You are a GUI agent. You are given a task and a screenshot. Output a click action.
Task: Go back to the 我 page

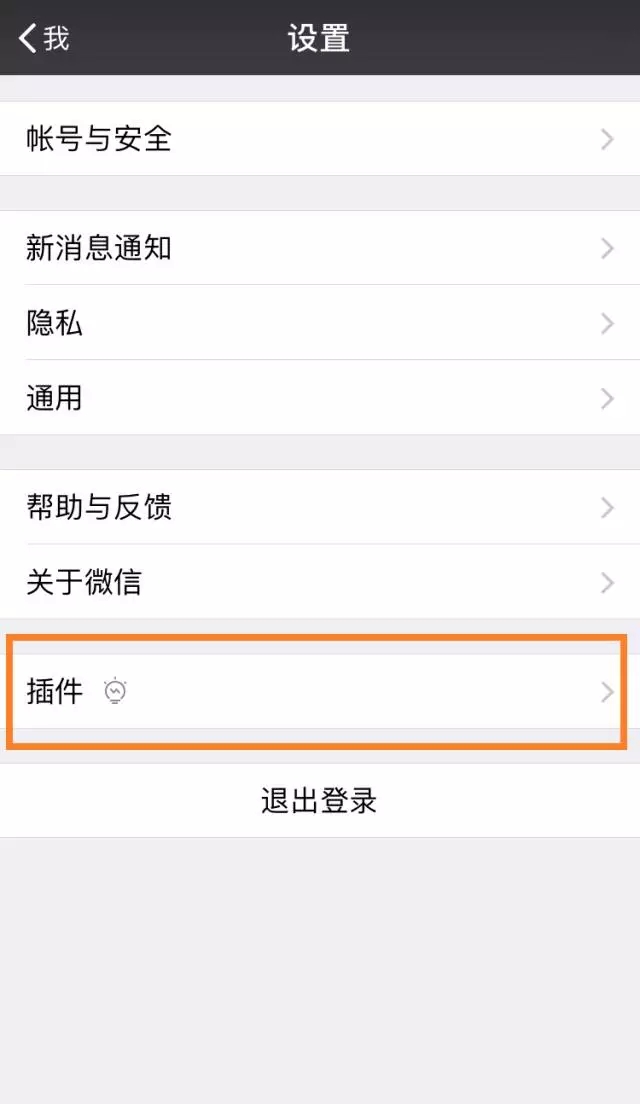(44, 38)
